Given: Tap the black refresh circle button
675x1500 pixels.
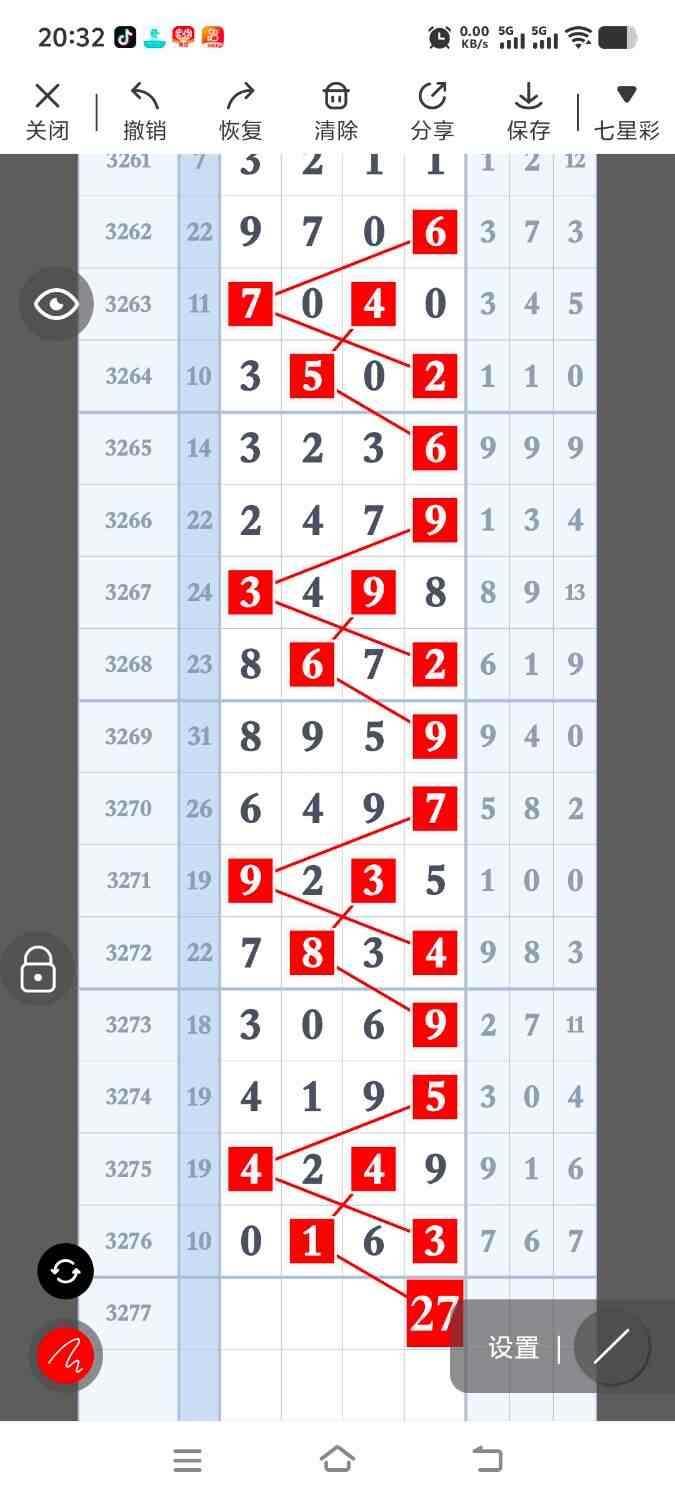Looking at the screenshot, I should click(66, 1272).
